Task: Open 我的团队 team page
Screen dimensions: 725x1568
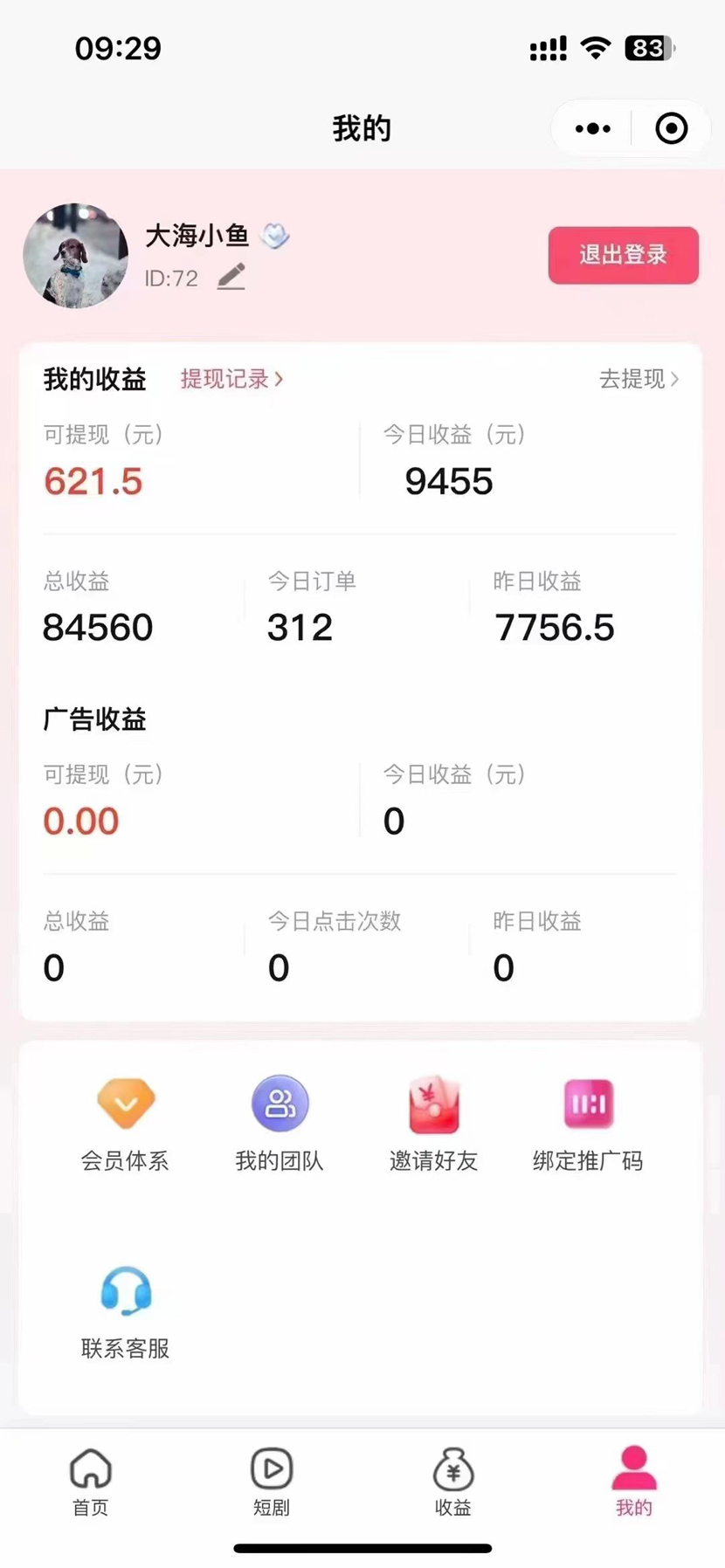Action: (280, 1123)
